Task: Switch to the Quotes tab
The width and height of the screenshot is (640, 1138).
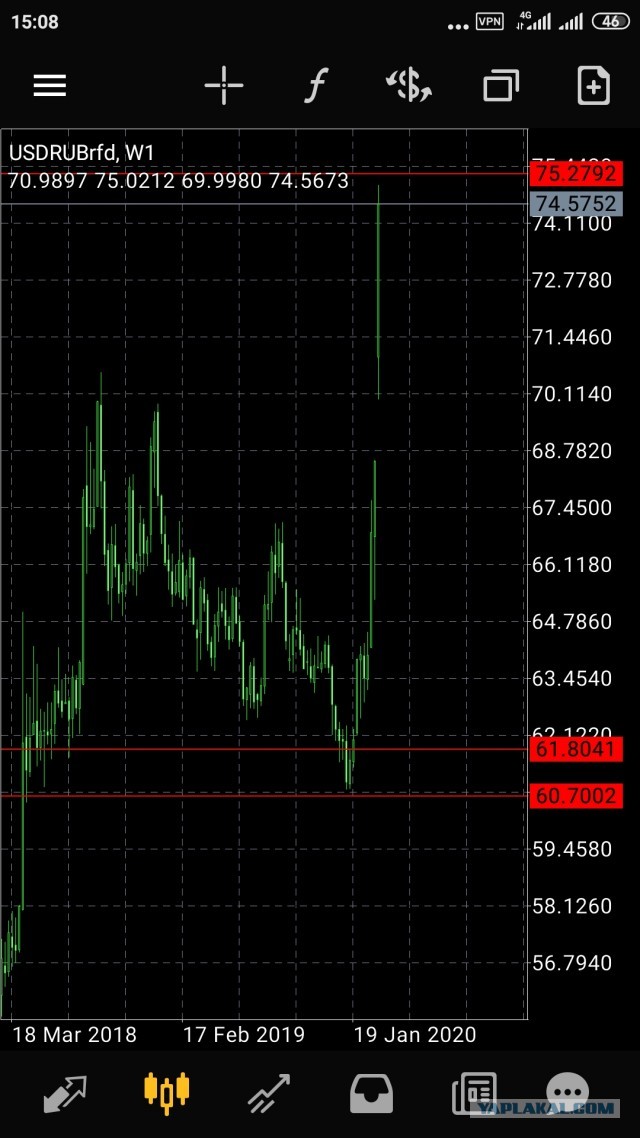Action: [x=65, y=1094]
